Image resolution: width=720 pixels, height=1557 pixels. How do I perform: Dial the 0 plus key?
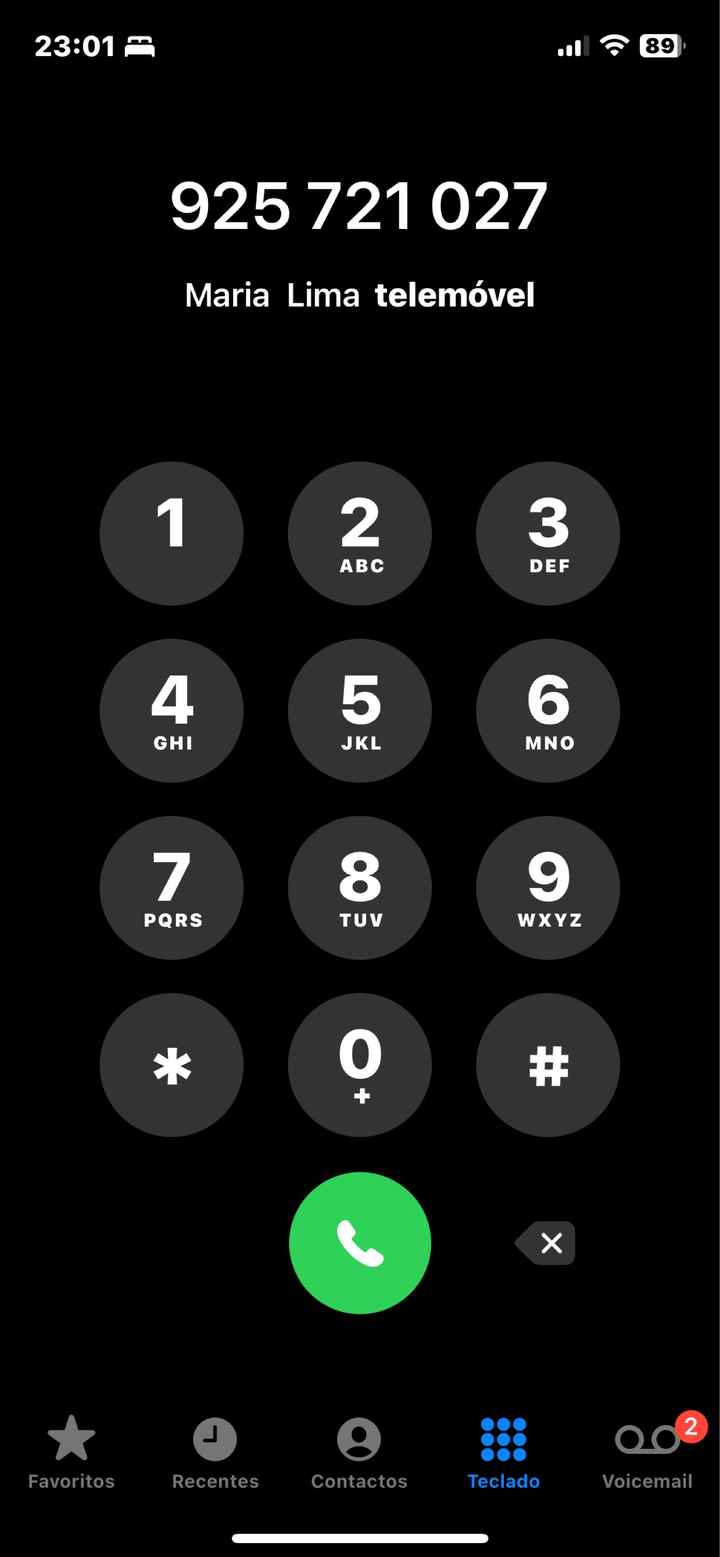coord(360,1065)
